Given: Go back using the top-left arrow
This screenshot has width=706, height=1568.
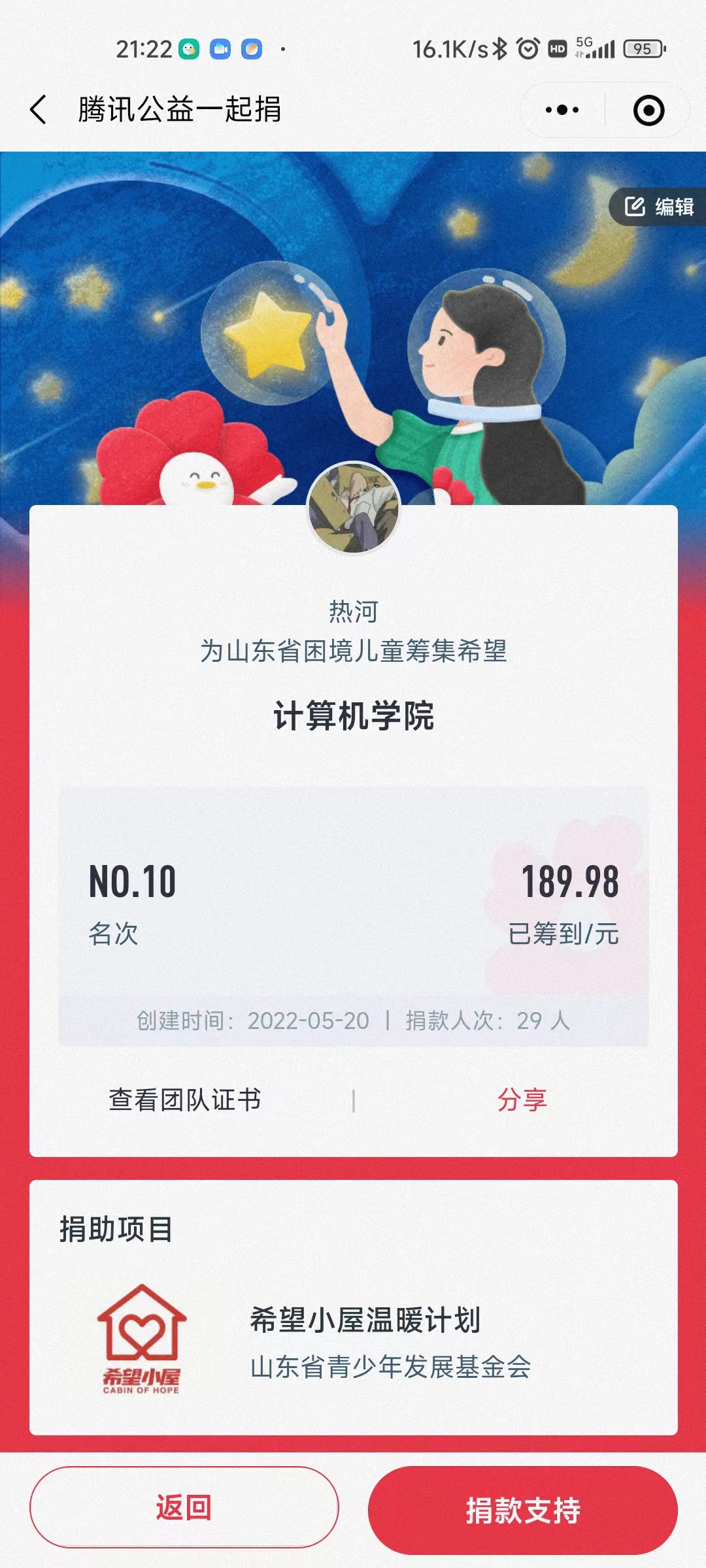Looking at the screenshot, I should click(39, 109).
